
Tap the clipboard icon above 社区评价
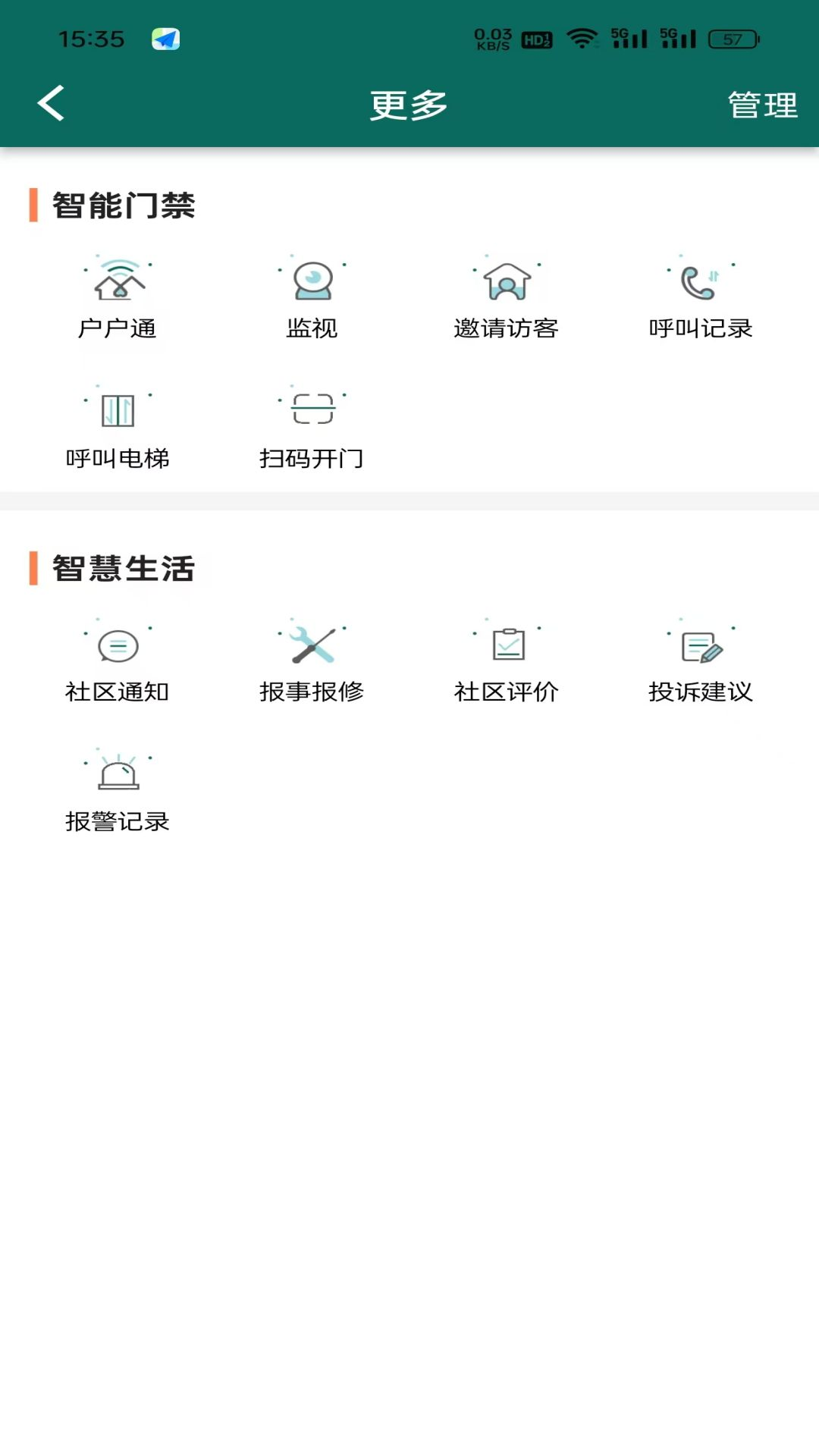coord(507,645)
